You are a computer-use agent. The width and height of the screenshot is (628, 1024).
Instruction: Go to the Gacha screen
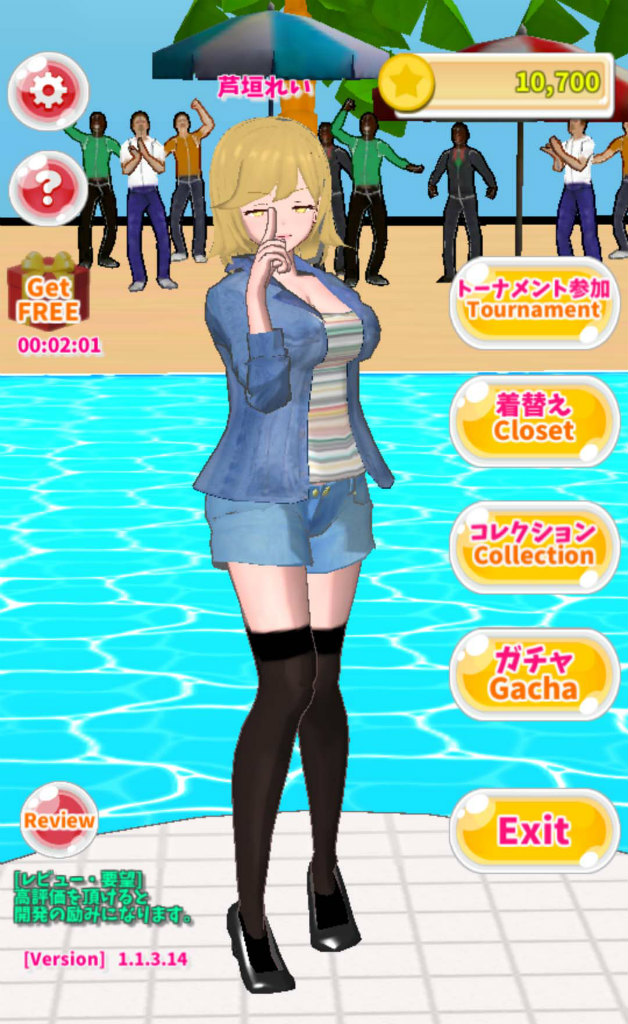coord(534,675)
